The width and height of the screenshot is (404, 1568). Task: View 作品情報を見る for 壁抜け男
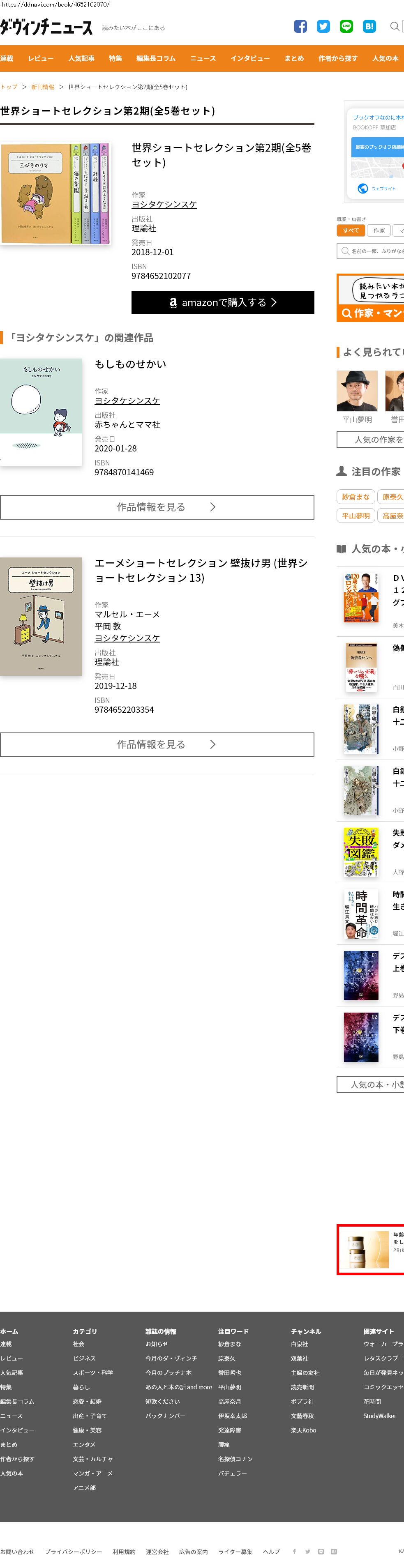[x=157, y=744]
